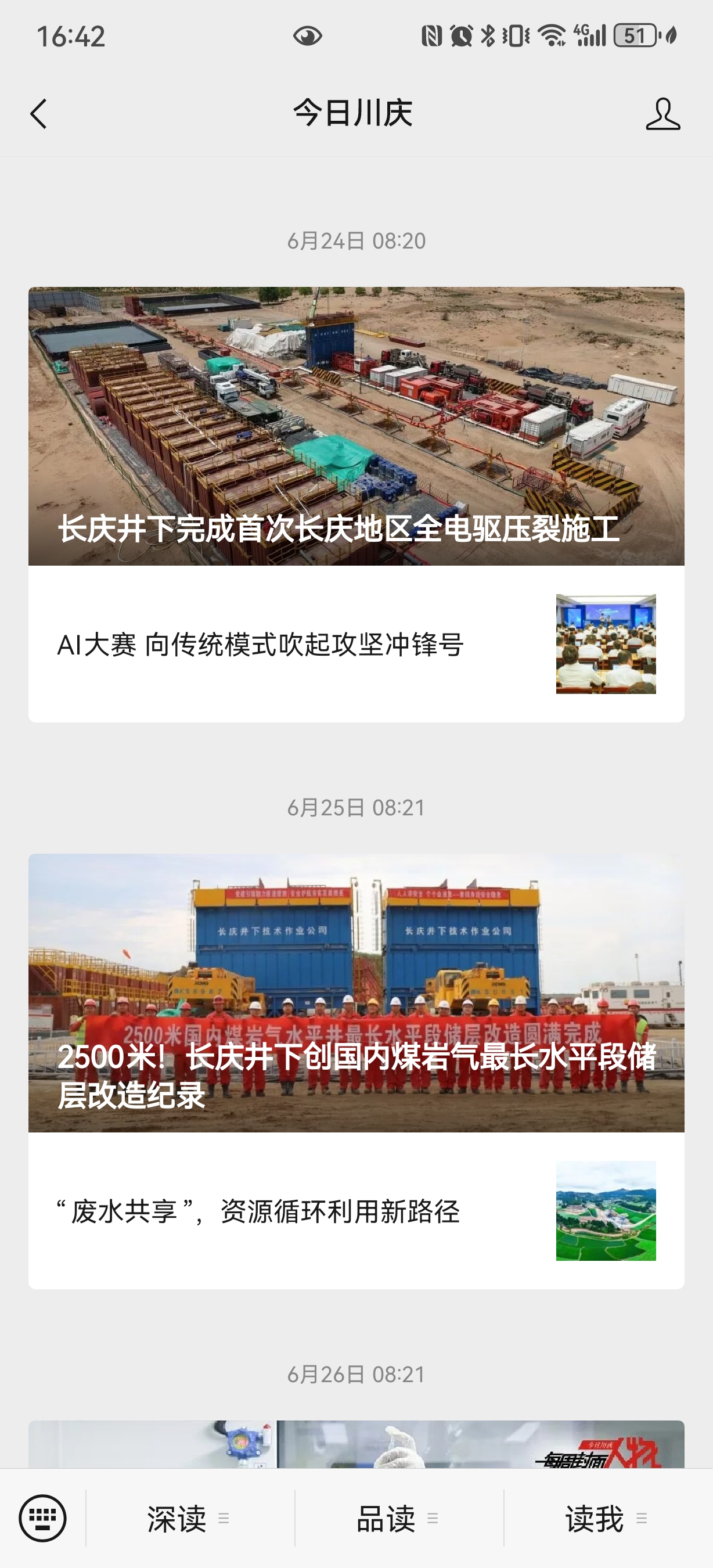The image size is (713, 1568).
Task: Open the June 26 cover article
Action: tap(356, 1443)
